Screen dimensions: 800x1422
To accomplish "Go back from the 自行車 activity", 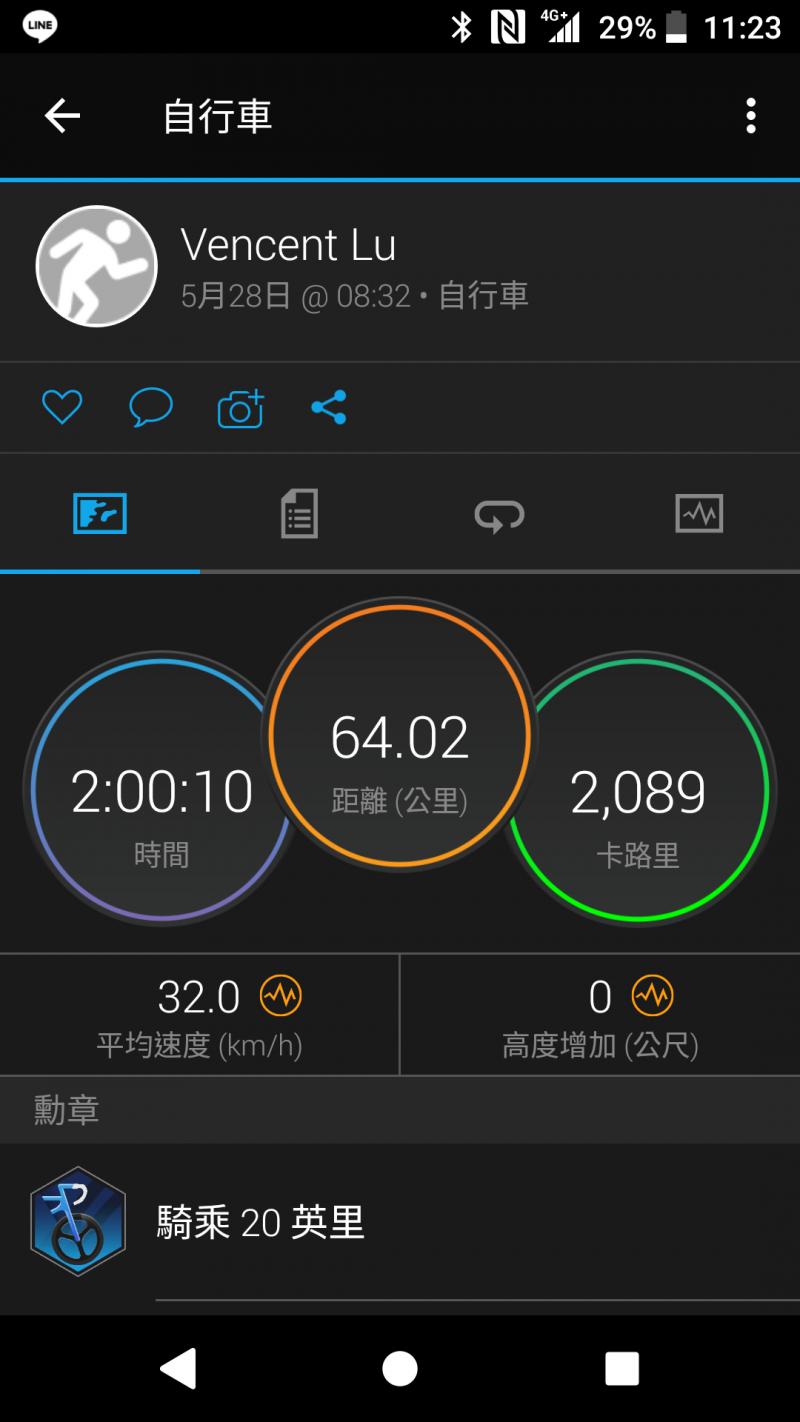I will tap(62, 117).
